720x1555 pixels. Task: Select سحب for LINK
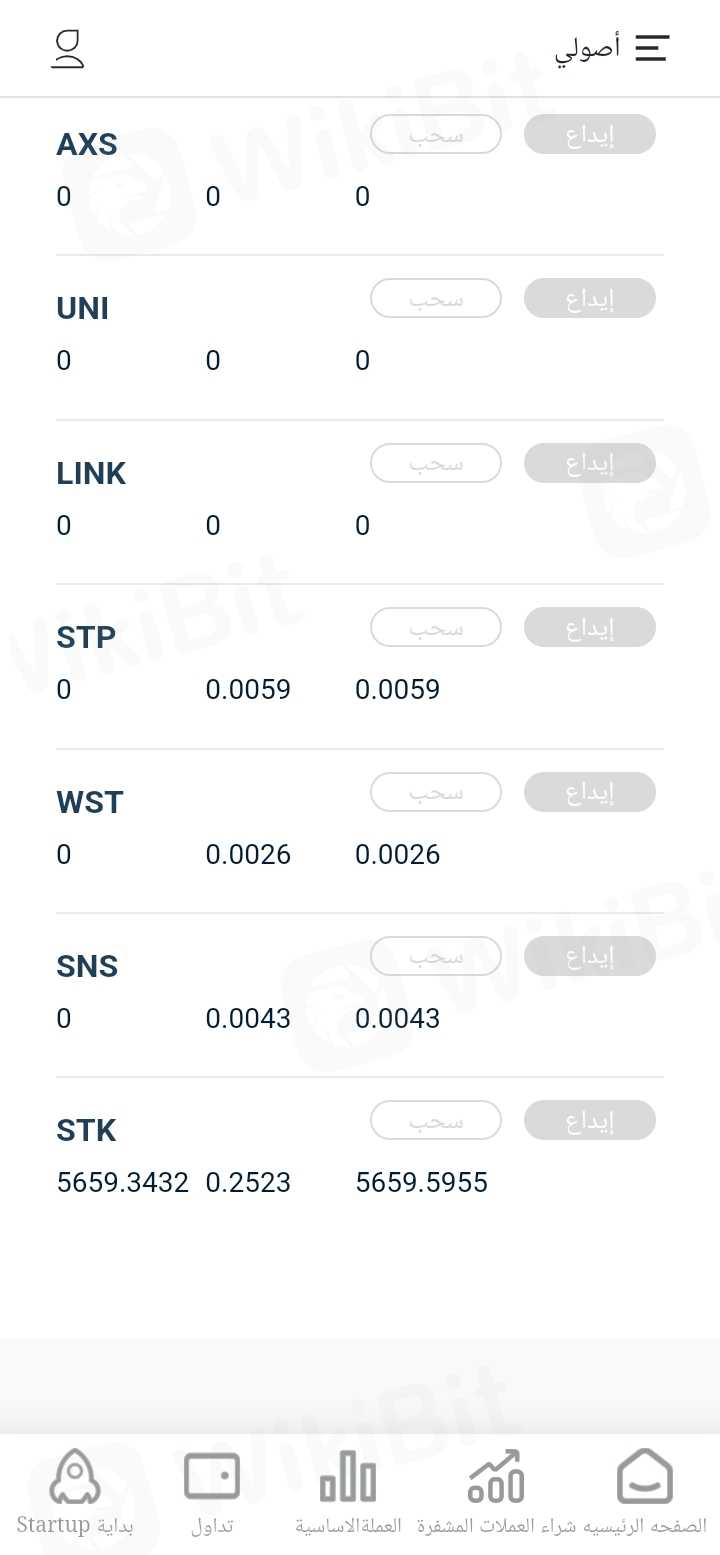click(436, 463)
